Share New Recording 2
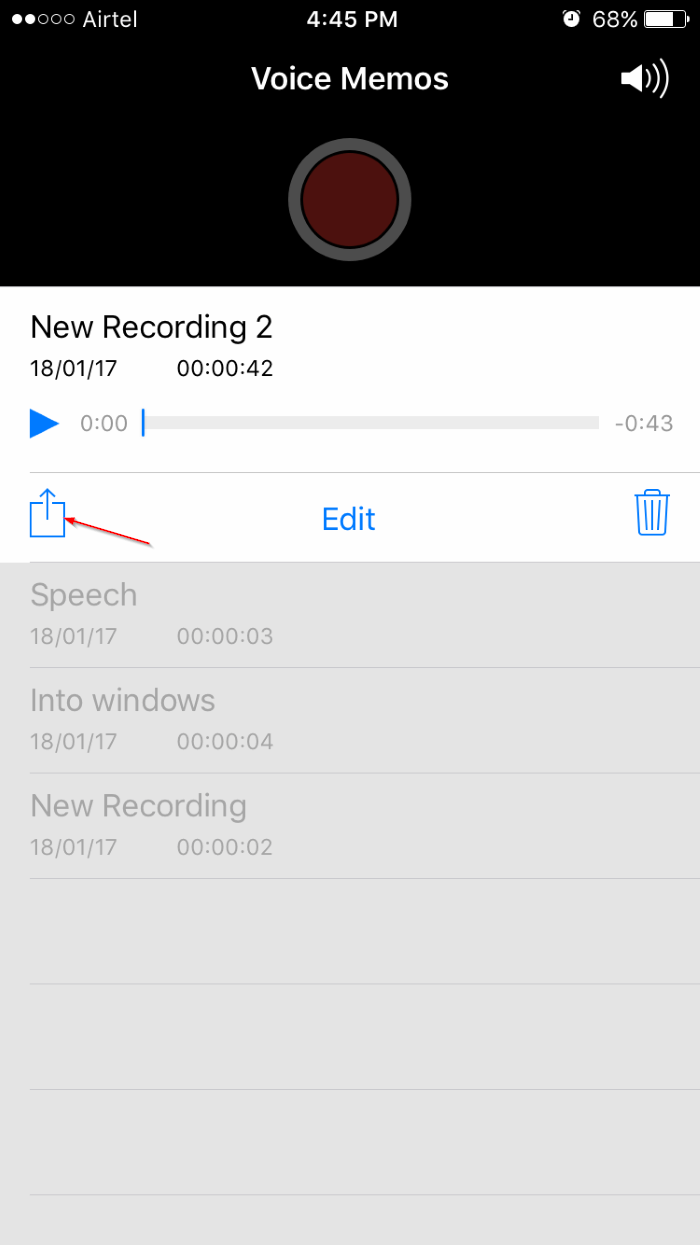Screen dimensions: 700x1245 click(x=47, y=514)
